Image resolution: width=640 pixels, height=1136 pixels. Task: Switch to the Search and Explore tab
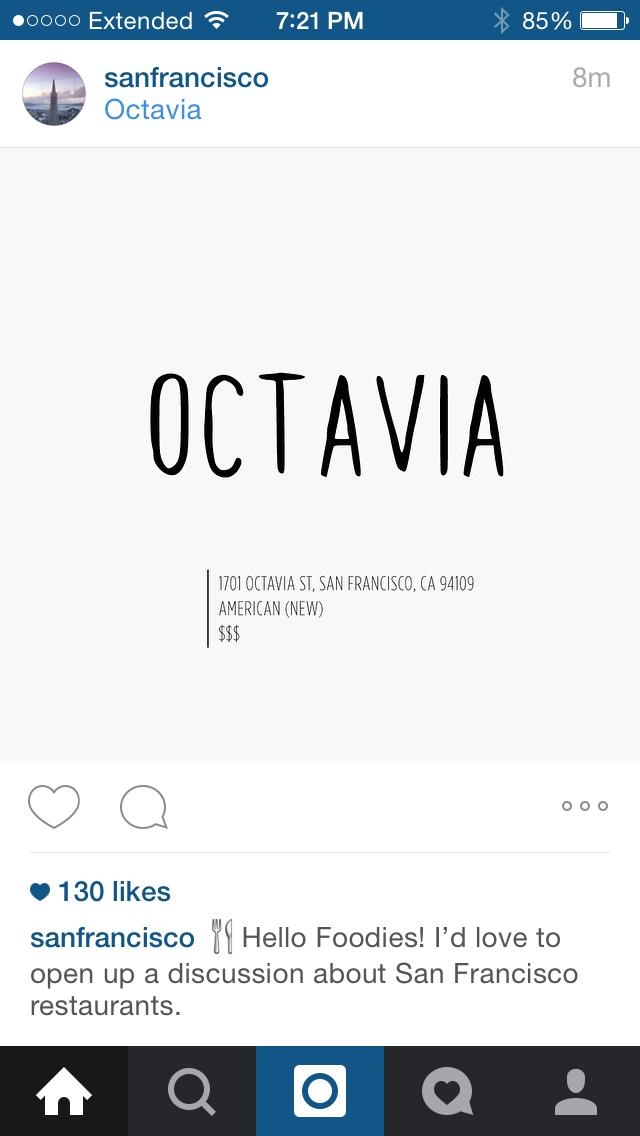pos(192,1091)
